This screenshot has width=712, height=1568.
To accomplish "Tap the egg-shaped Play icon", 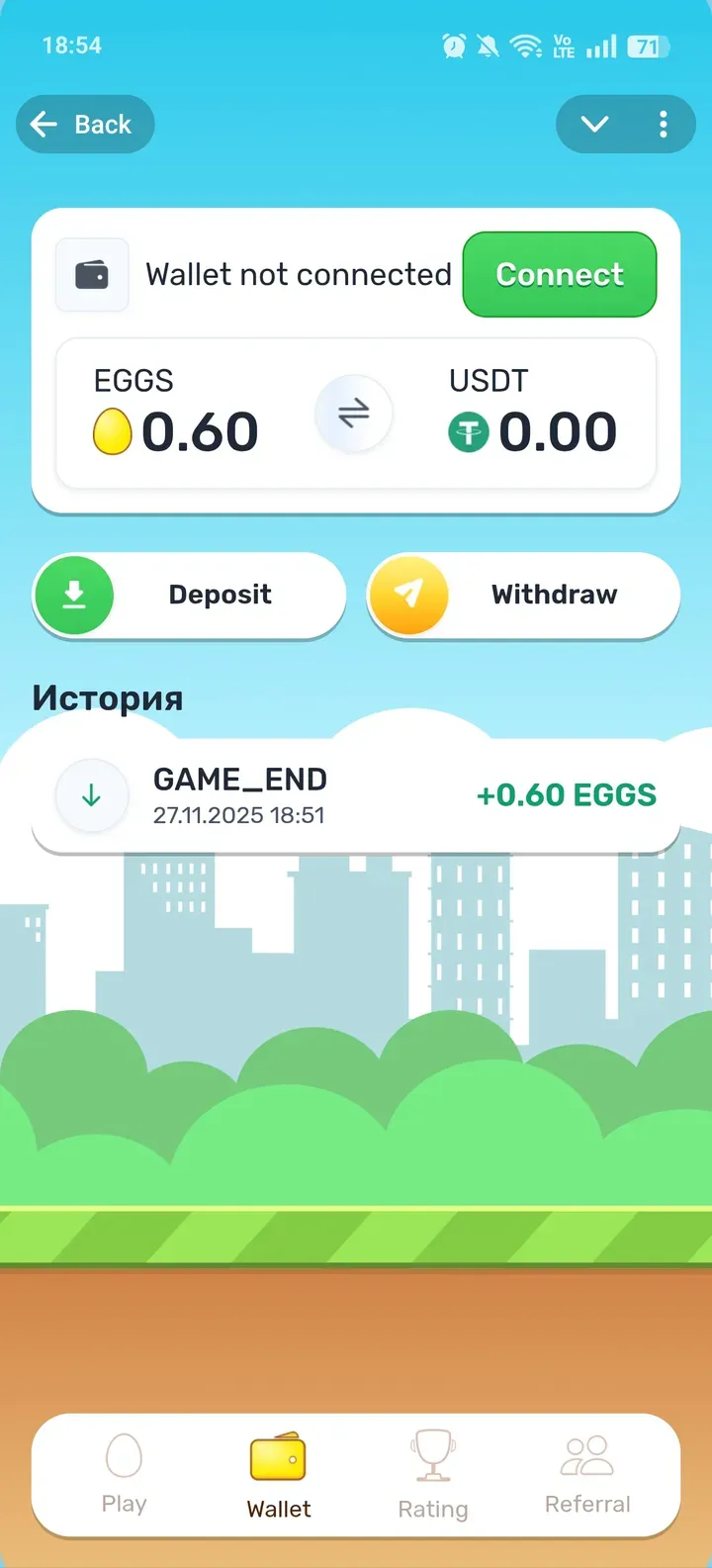I will tap(125, 1456).
